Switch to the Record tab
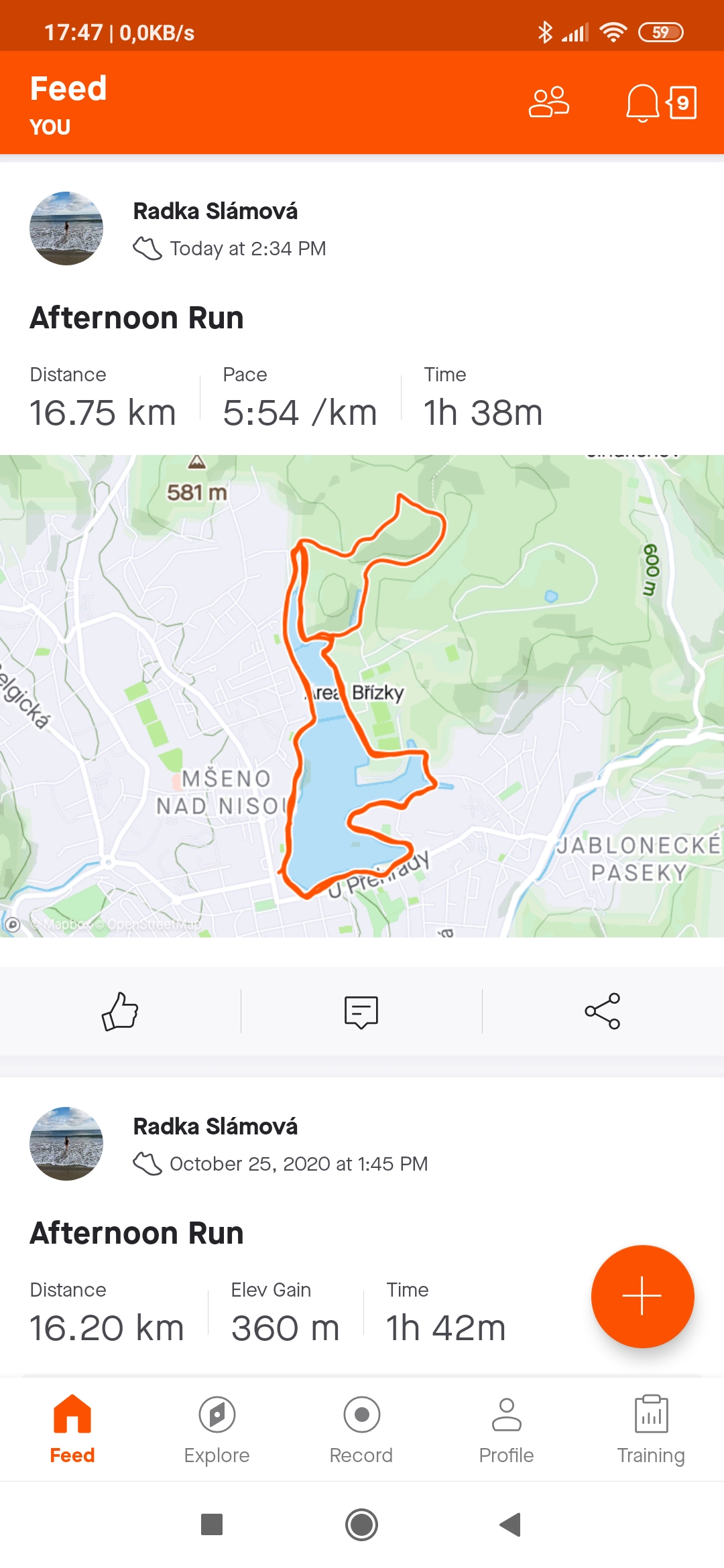The height and width of the screenshot is (1568, 724). [x=361, y=1429]
